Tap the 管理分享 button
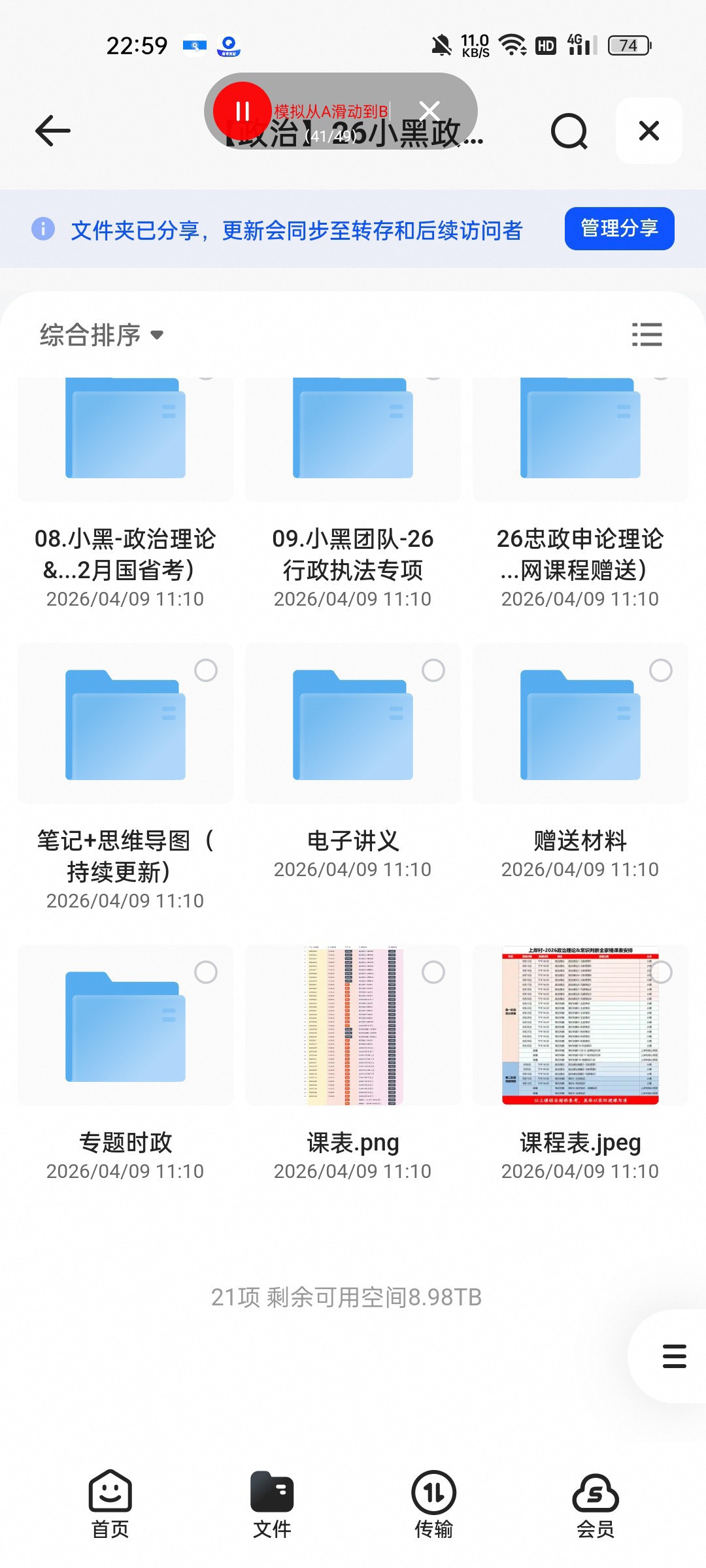The width and height of the screenshot is (706, 1568). coord(619,229)
